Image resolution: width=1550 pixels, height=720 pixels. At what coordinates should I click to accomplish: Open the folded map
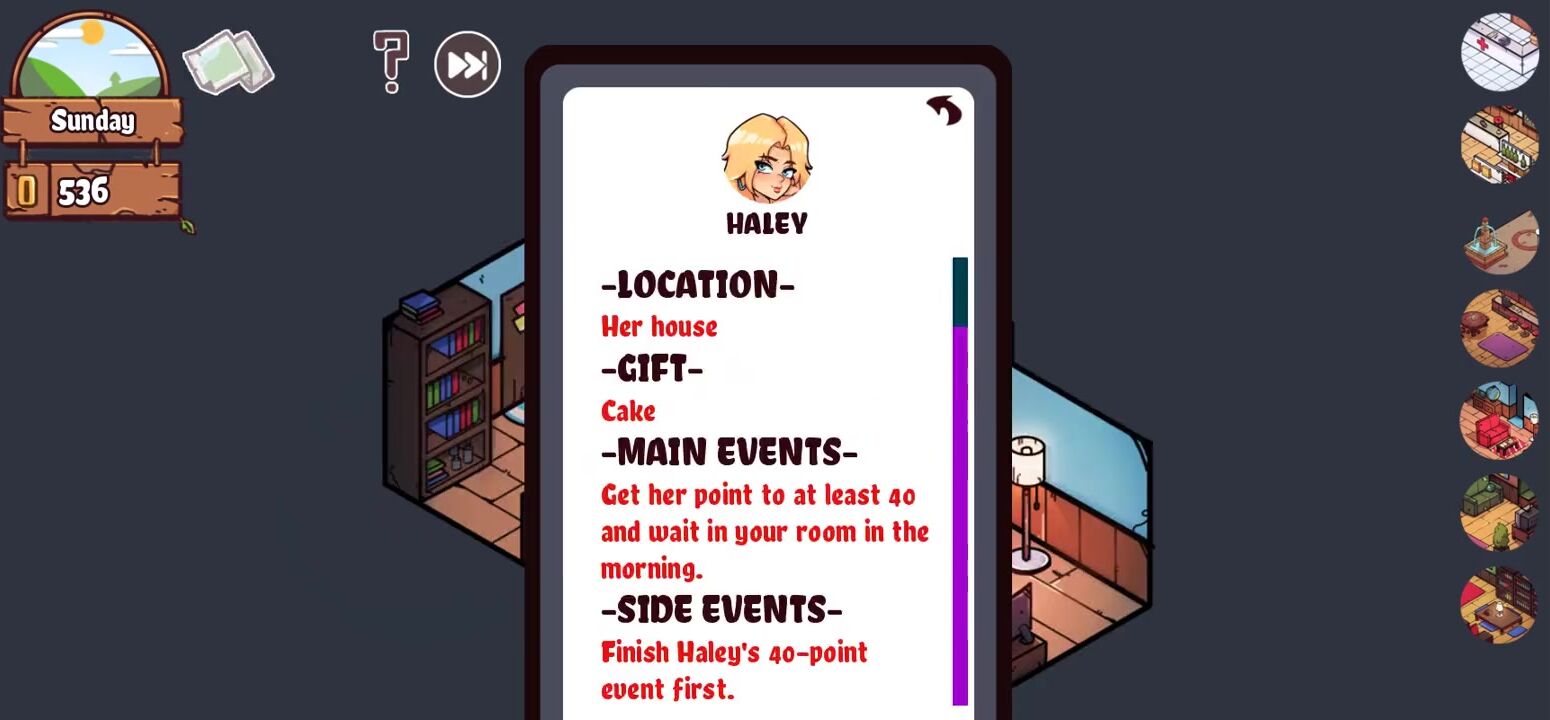[x=228, y=62]
